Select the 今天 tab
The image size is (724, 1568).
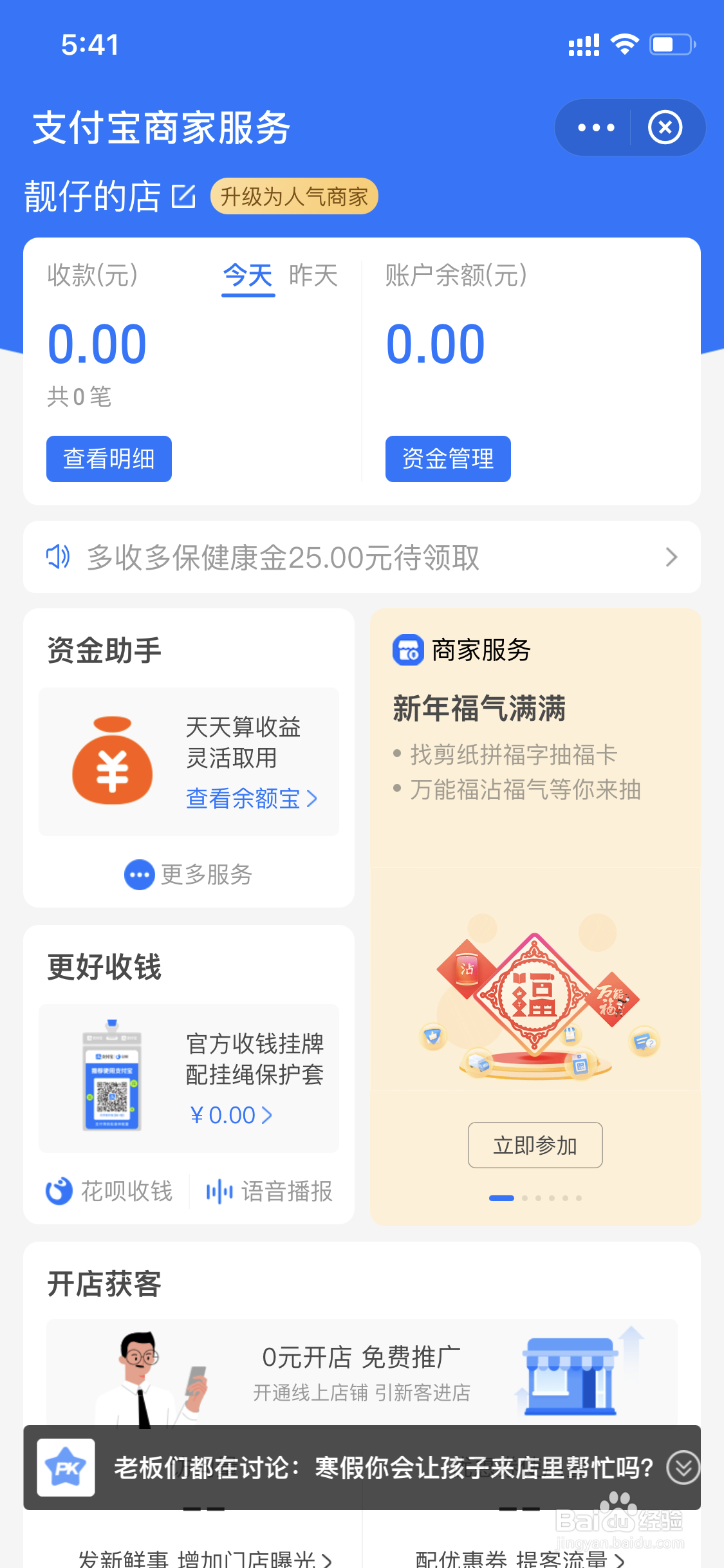(x=247, y=275)
